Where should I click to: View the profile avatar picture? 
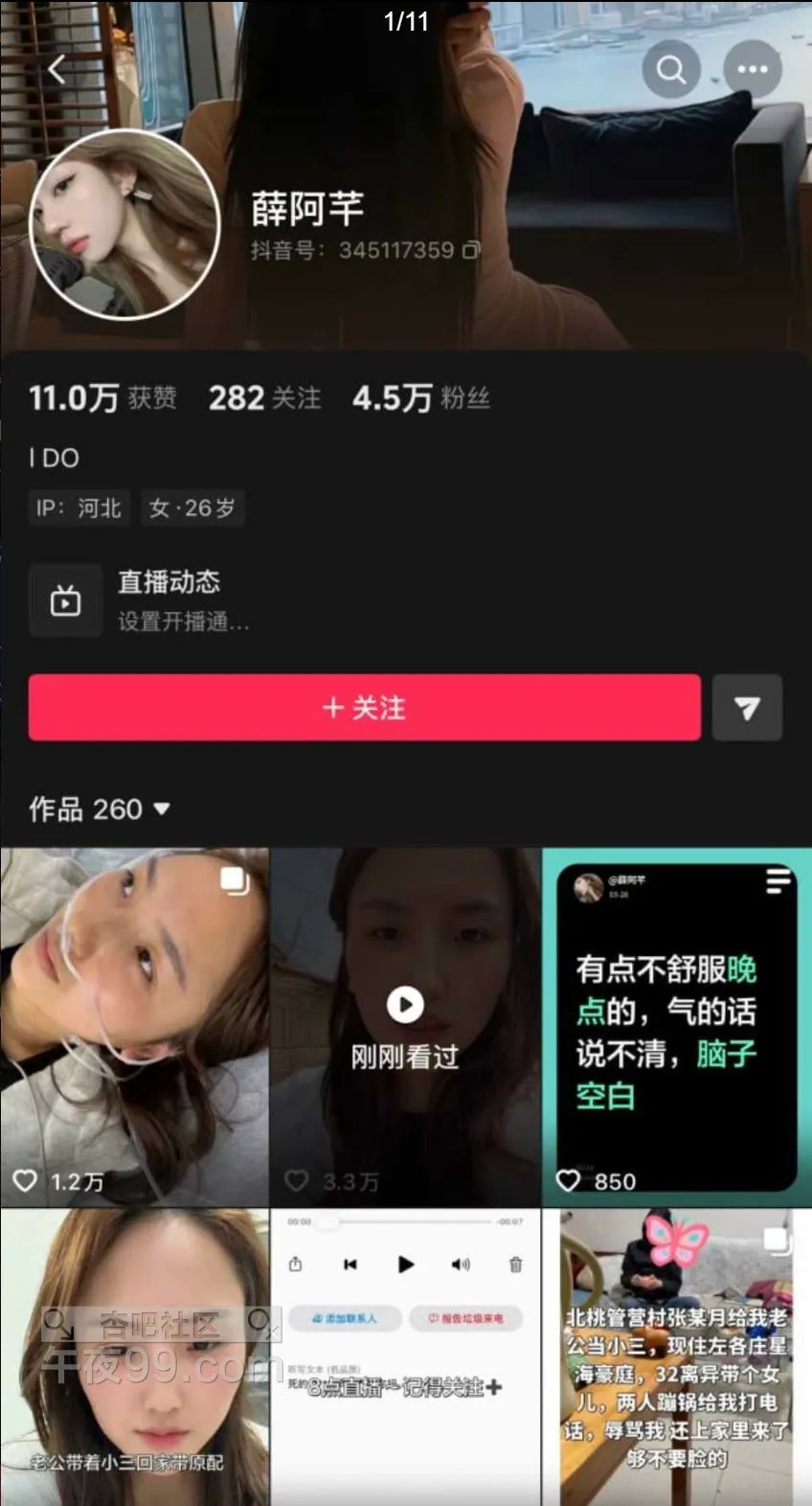[x=124, y=225]
